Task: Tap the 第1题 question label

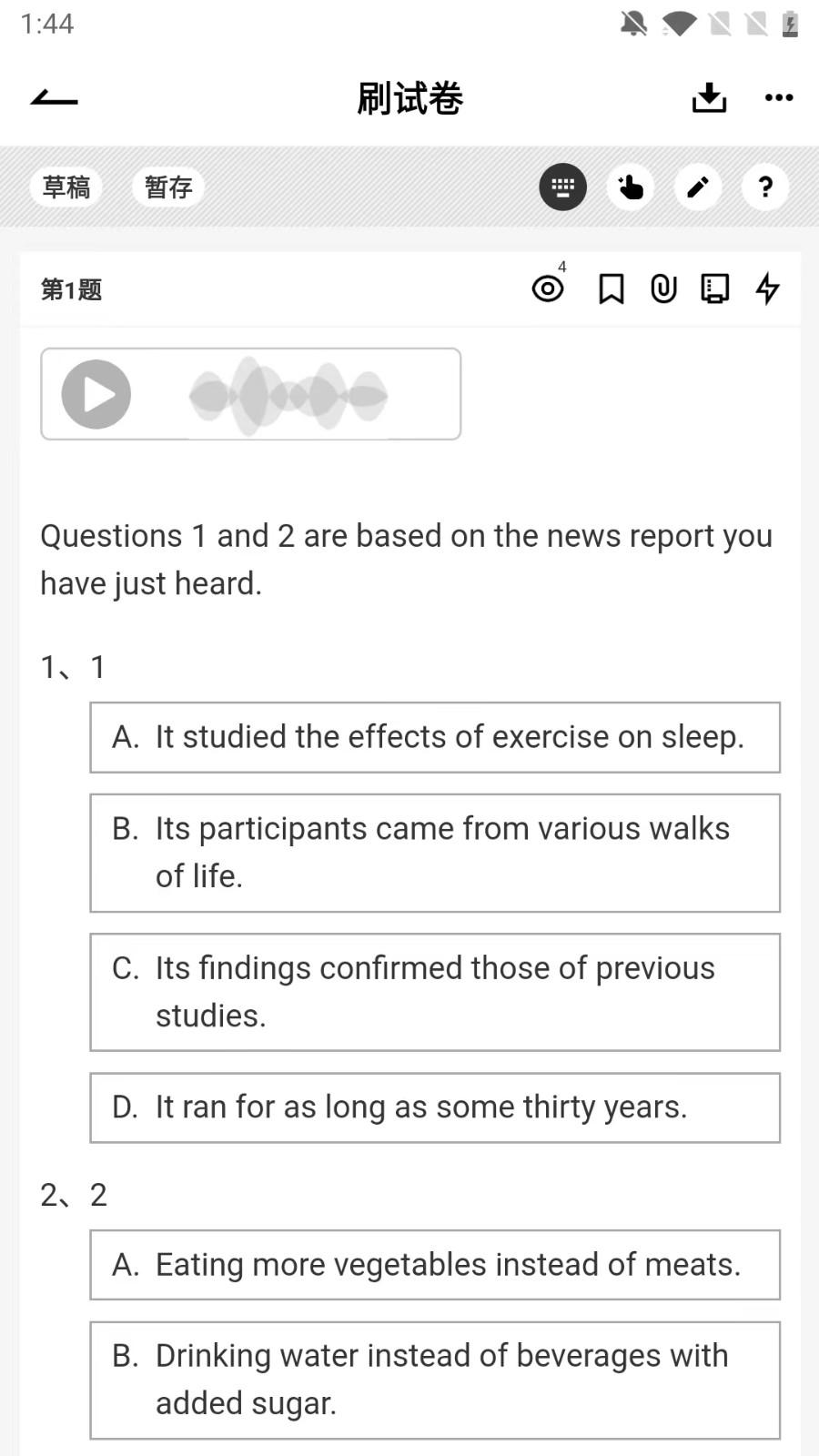Action: tap(69, 288)
